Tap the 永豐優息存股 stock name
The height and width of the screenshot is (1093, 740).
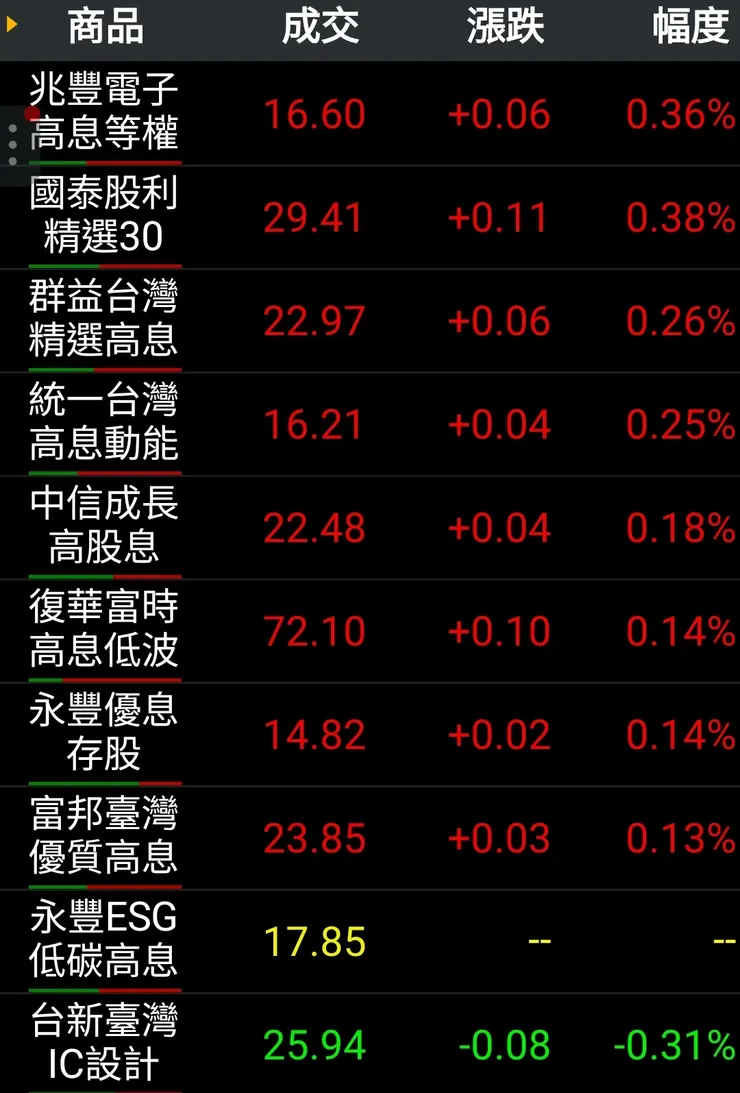[x=105, y=733]
